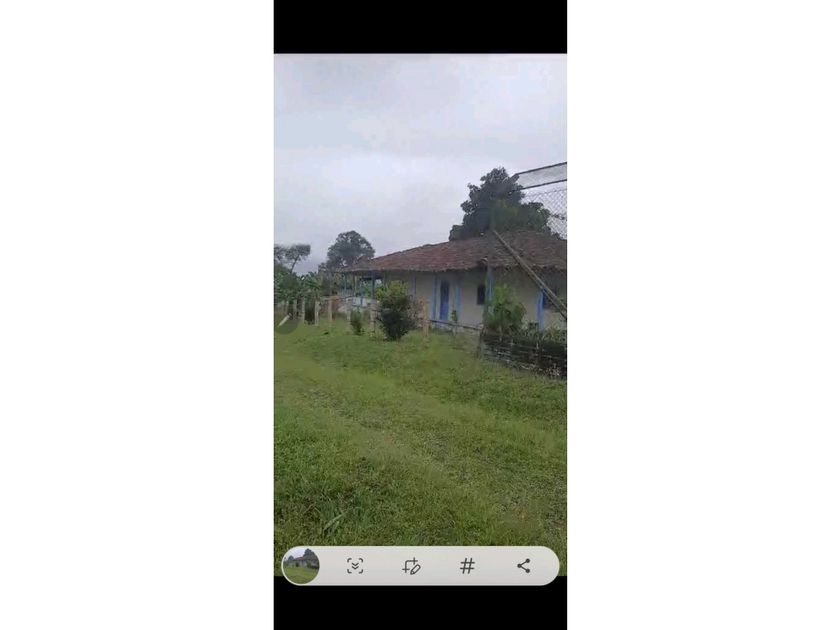Open the screenshot preview thumbnail

point(300,565)
